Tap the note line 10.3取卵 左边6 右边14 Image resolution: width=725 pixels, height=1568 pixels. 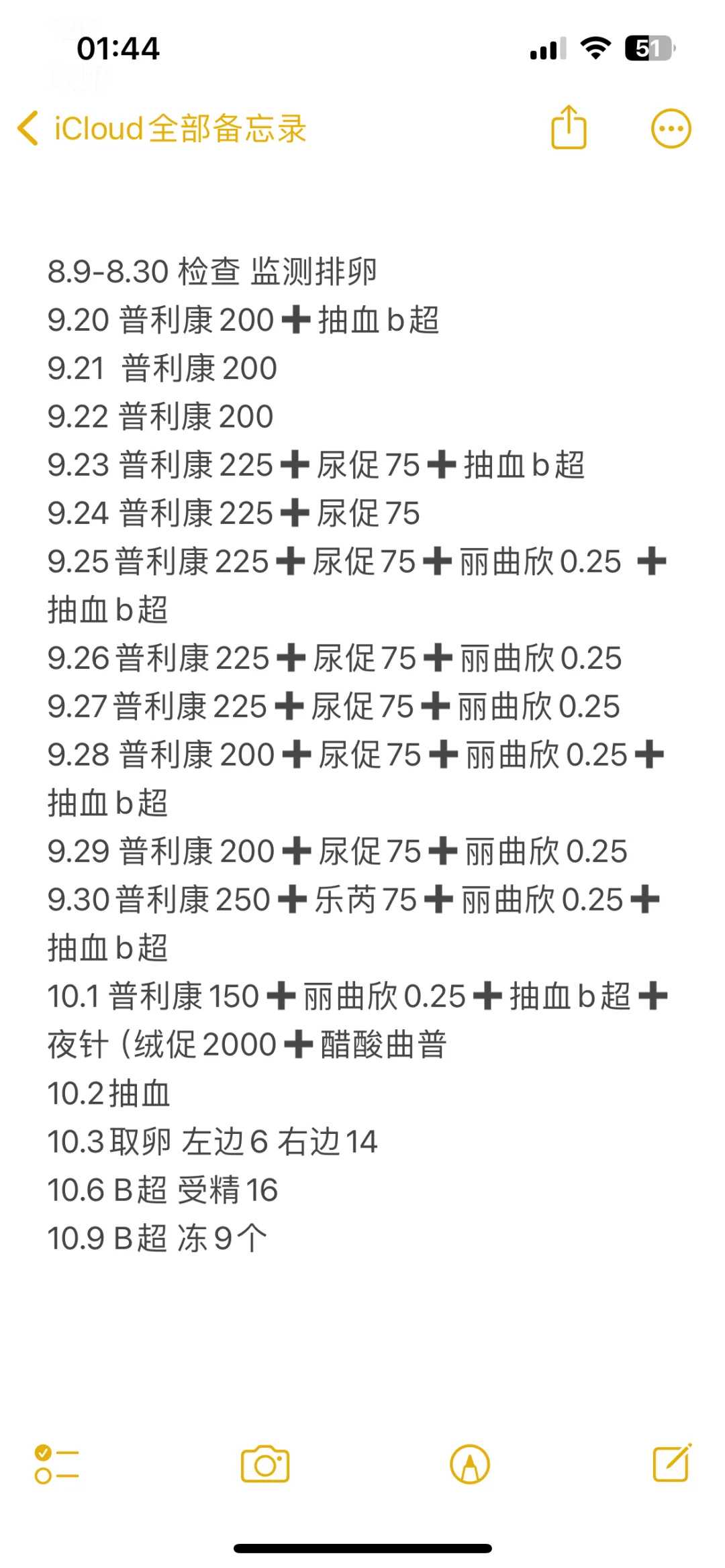[211, 1141]
